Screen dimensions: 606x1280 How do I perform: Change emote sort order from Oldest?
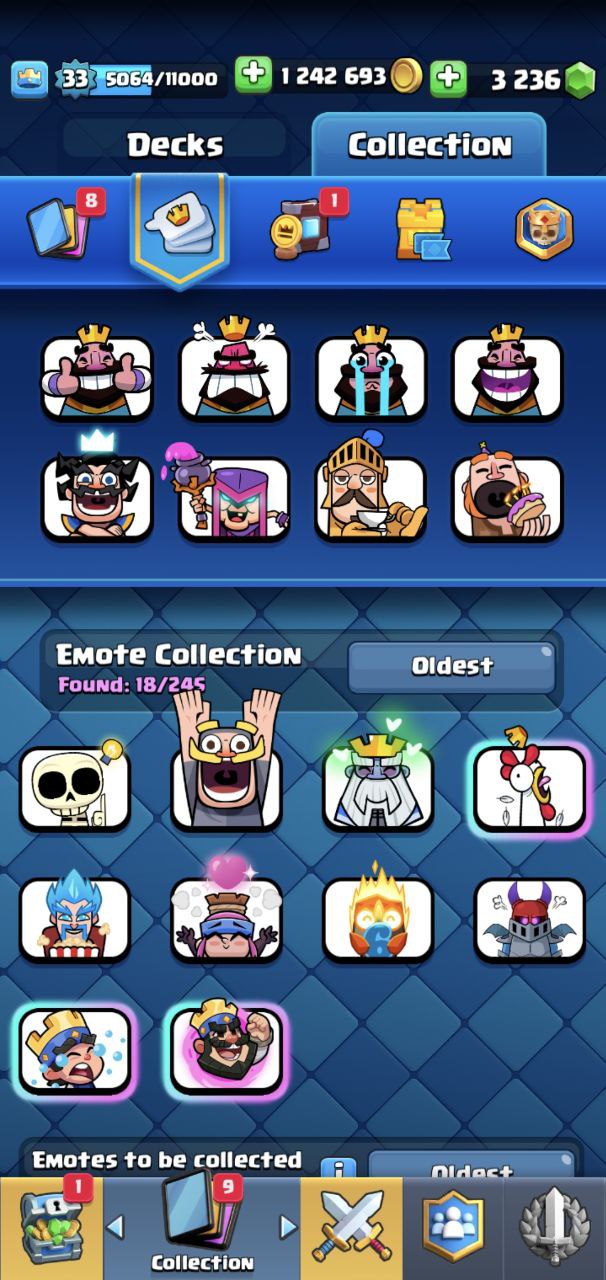click(x=451, y=667)
